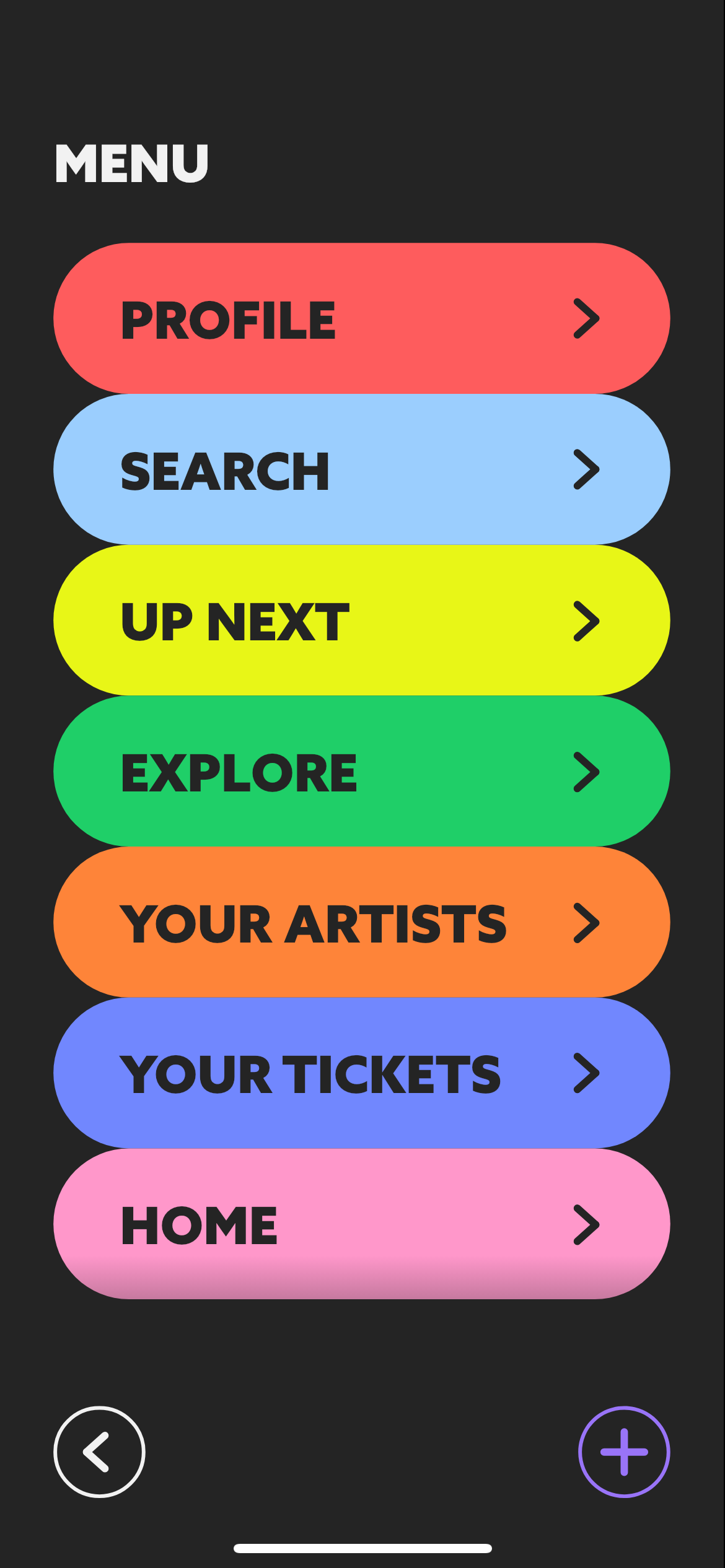Viewport: 725px width, 1568px height.
Task: Open the Explore section
Action: [x=362, y=772]
